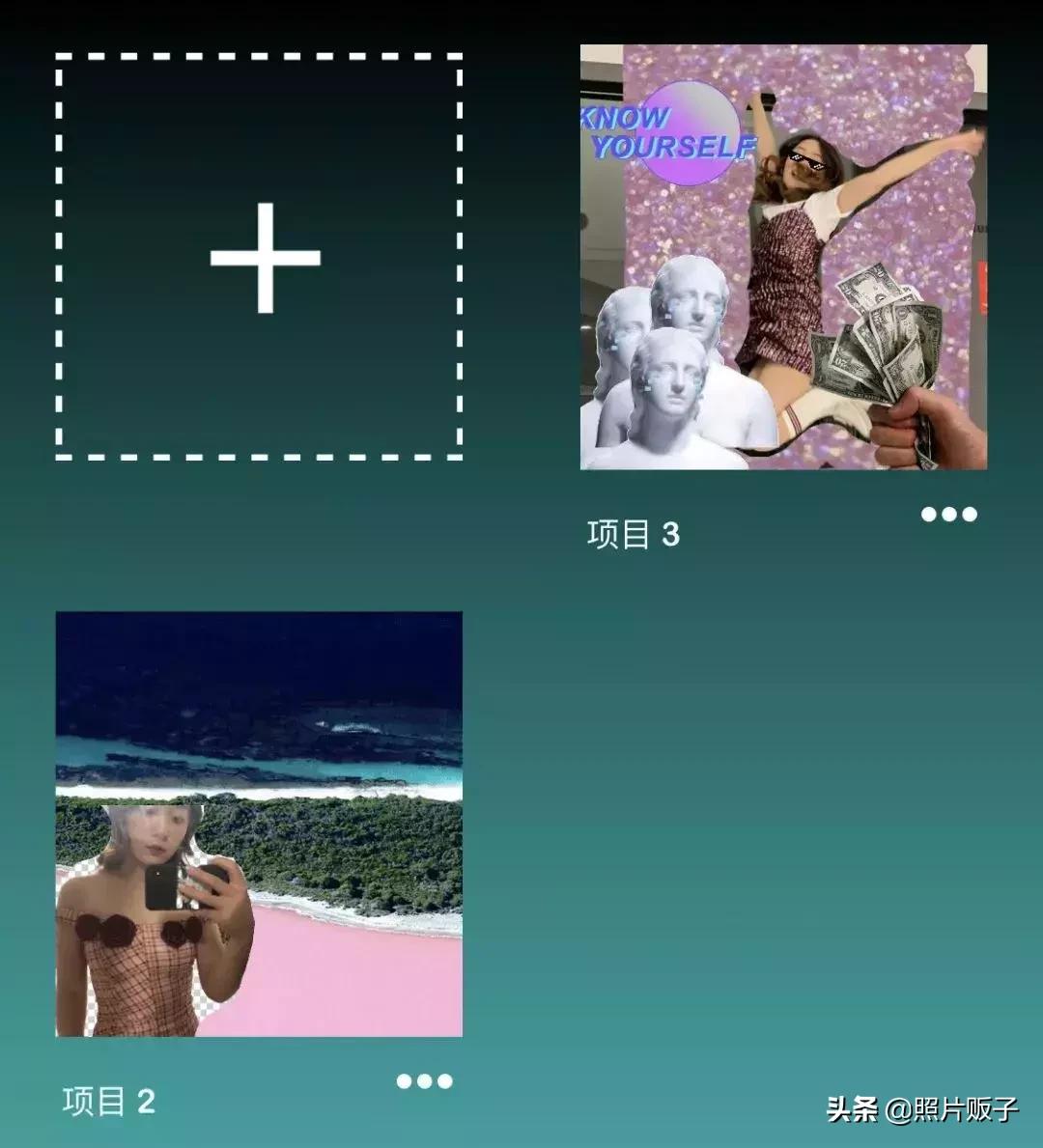The image size is (1043, 1148).
Task: Open the 项目 3 collage thumbnail
Action: [x=783, y=257]
